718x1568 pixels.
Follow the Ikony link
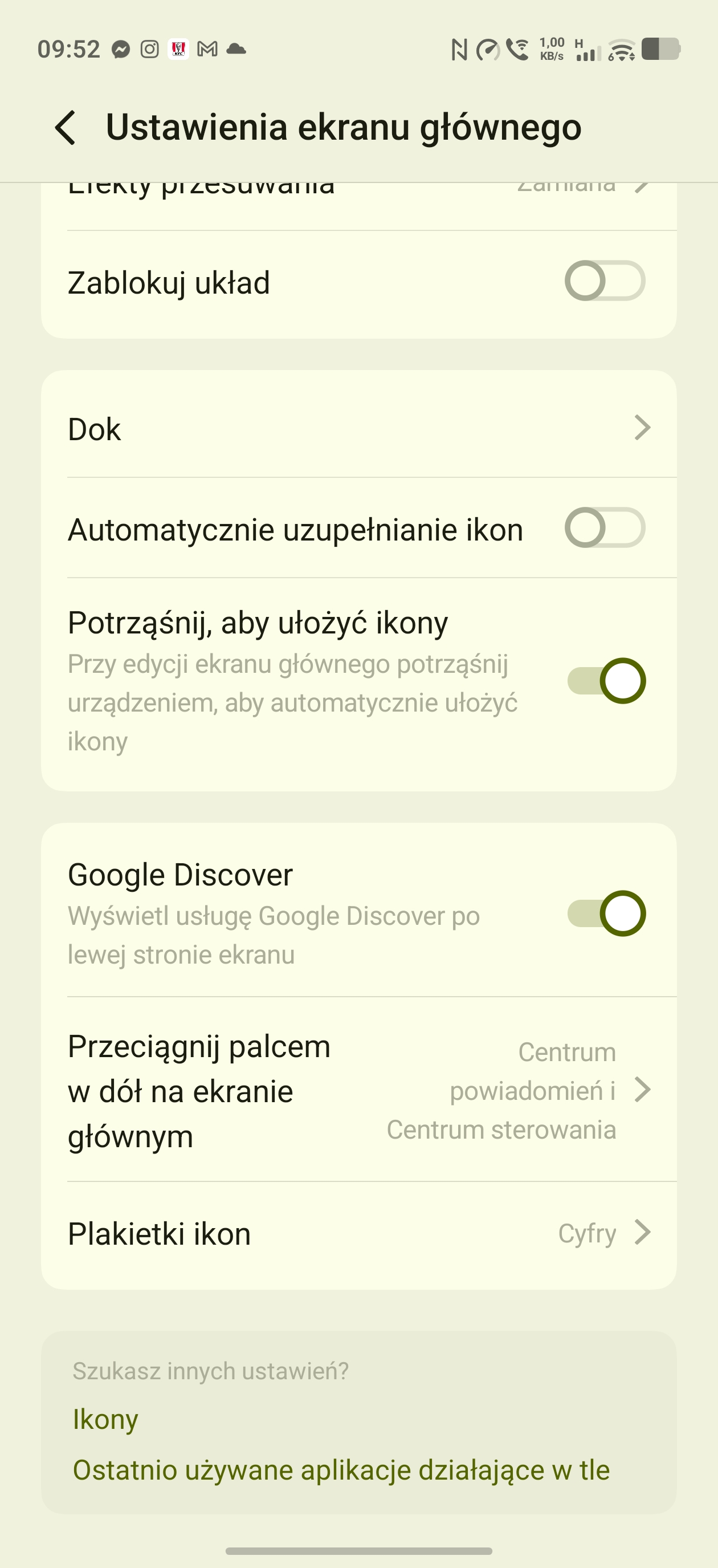pyautogui.click(x=106, y=1420)
